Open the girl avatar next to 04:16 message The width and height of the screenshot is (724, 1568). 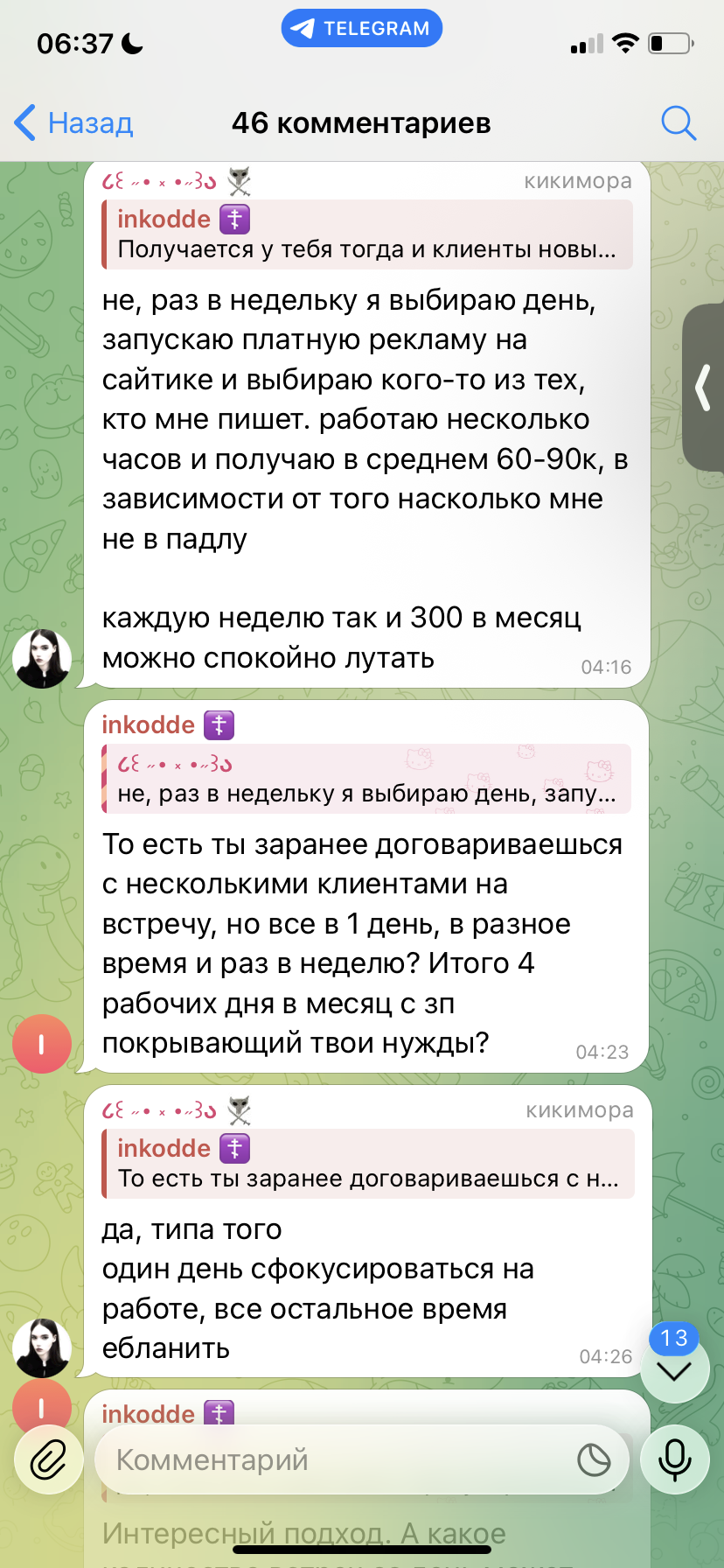tap(42, 658)
